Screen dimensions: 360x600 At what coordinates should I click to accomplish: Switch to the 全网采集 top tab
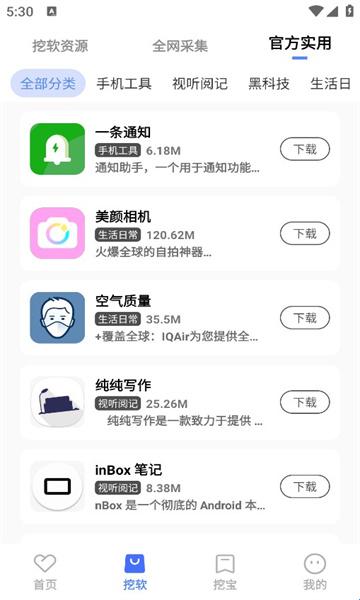[180, 46]
